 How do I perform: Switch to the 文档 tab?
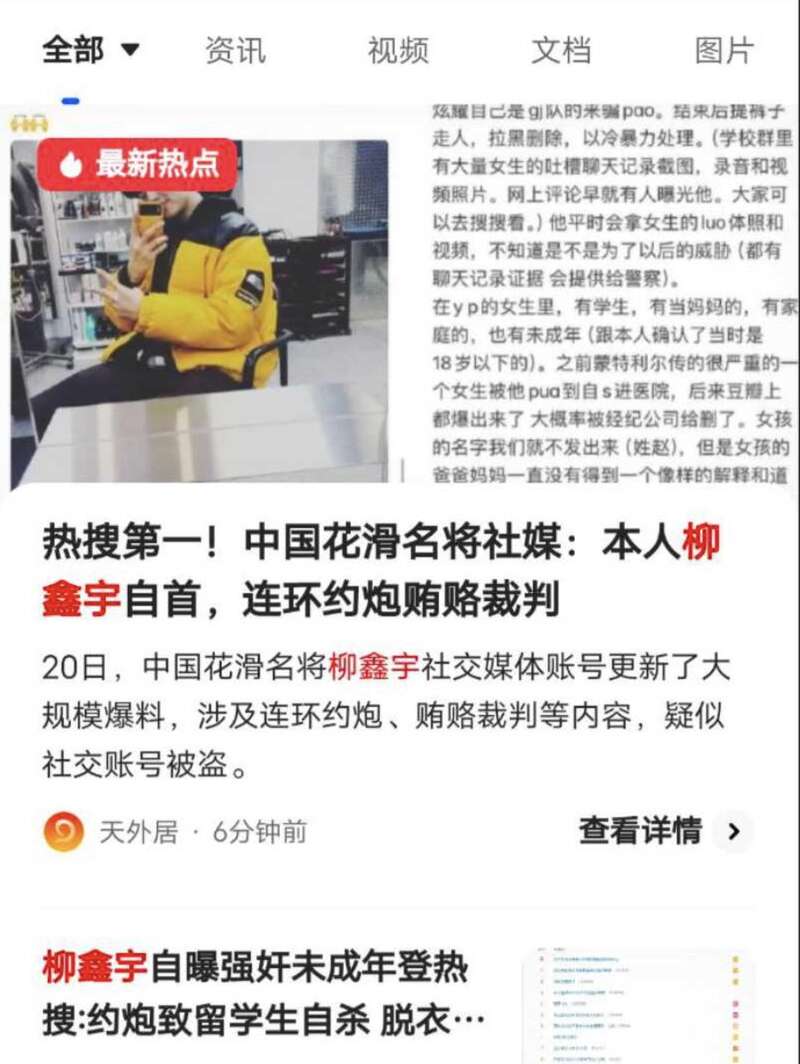click(561, 50)
